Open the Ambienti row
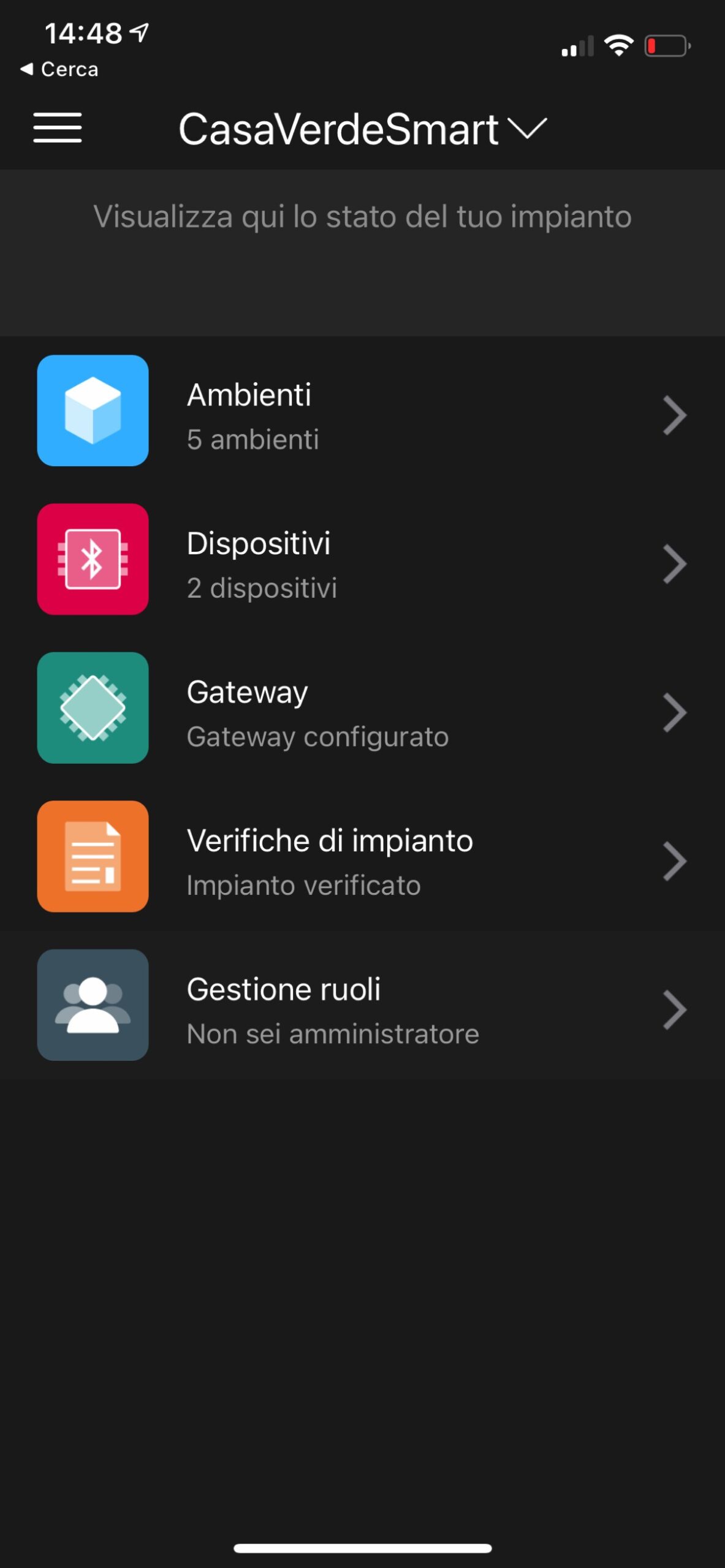Image resolution: width=725 pixels, height=1568 pixels. point(362,415)
